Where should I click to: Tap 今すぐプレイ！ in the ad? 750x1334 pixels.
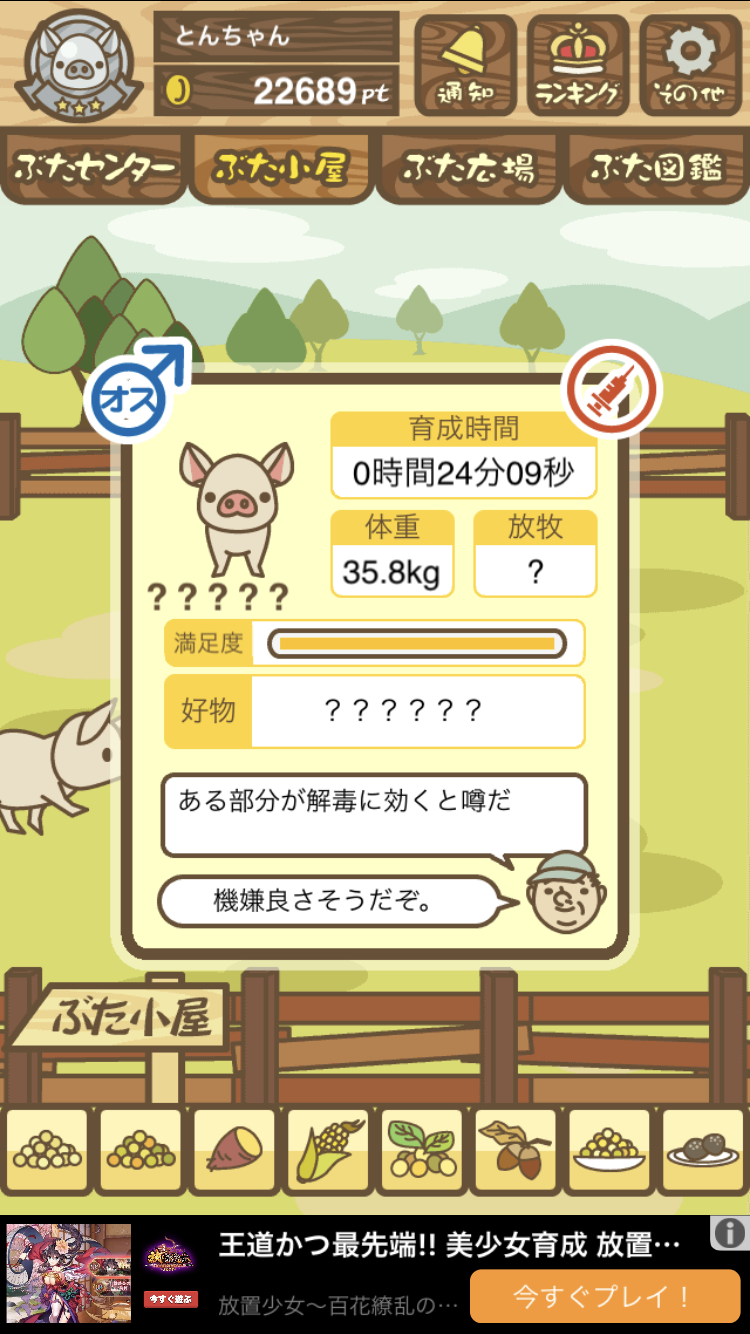pos(603,1297)
